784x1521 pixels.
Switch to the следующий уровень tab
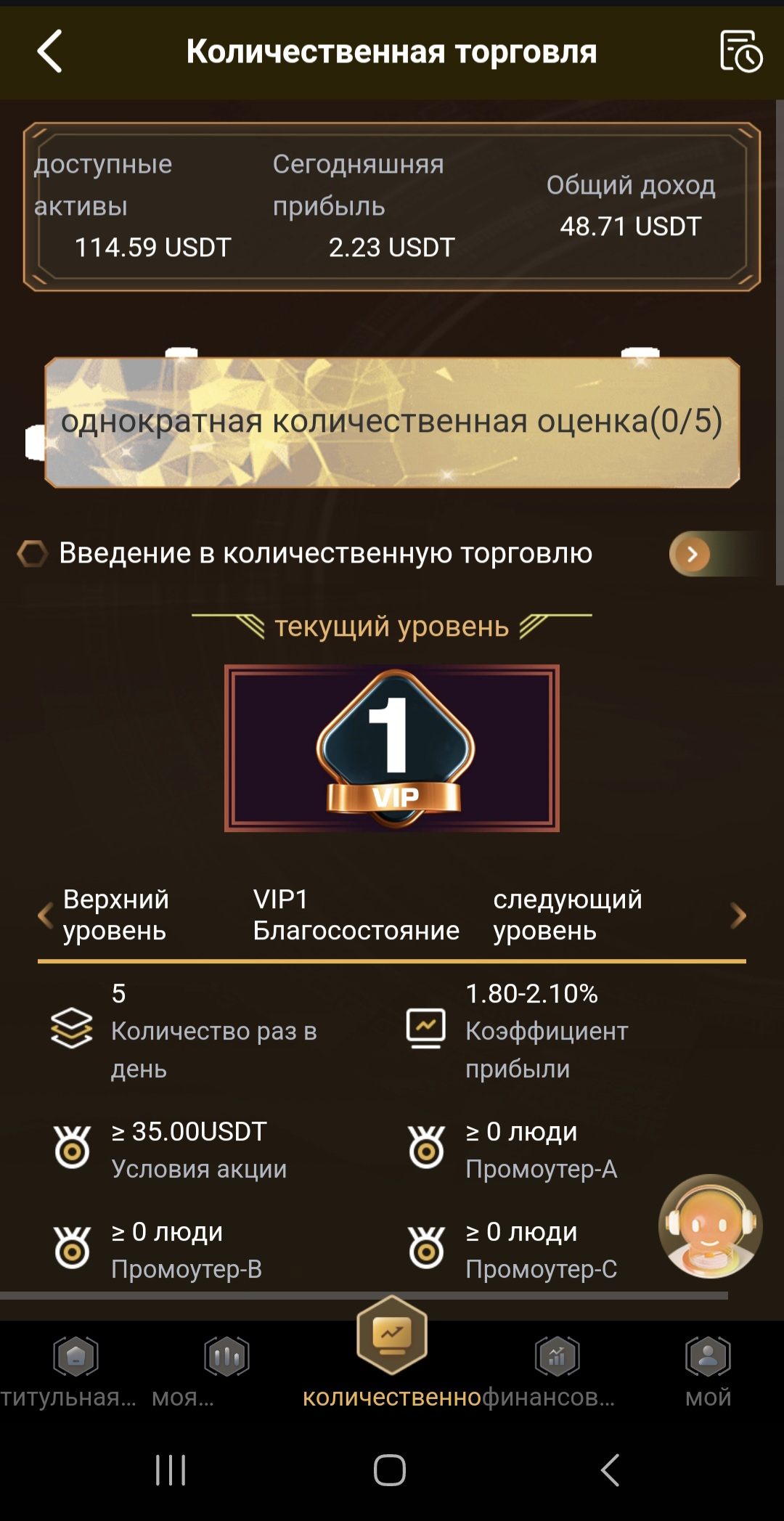[x=567, y=915]
